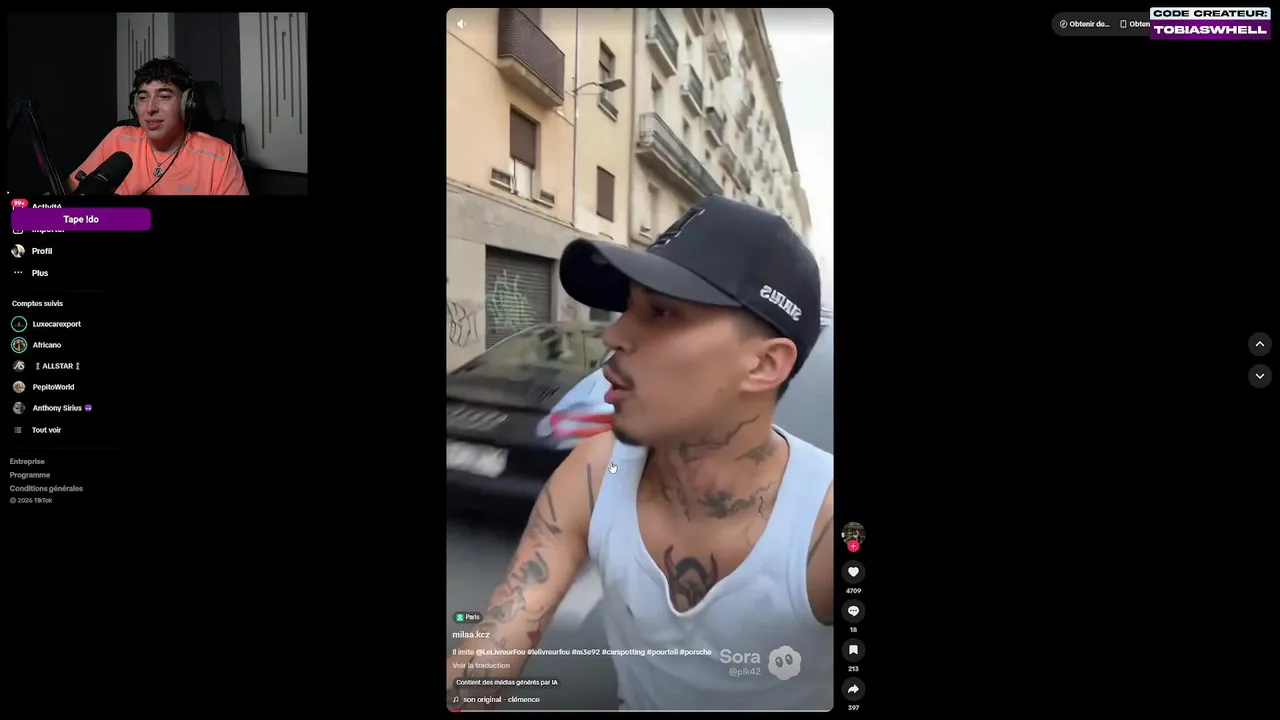
Task: Open the #porsche hashtag
Action: 695,652
